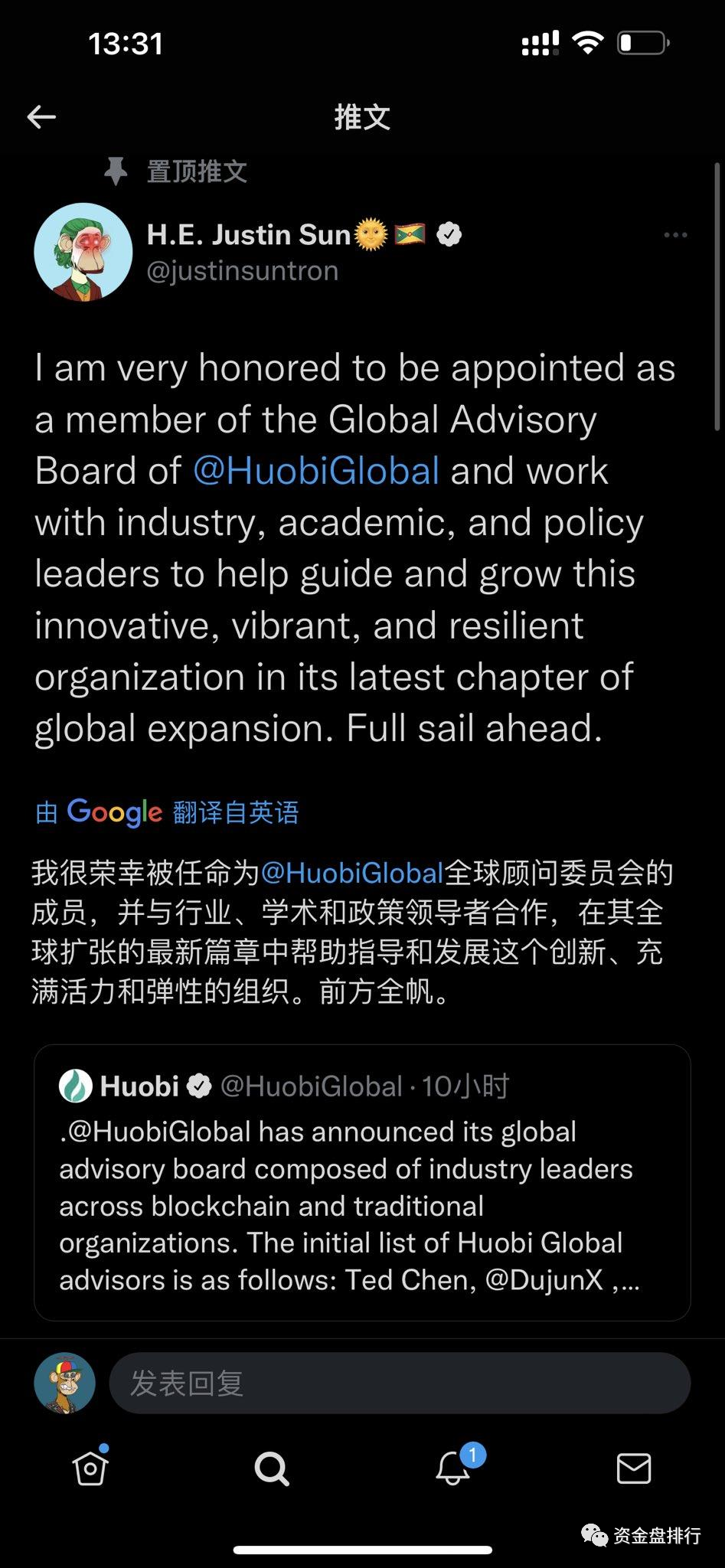Go back using the arrow
The height and width of the screenshot is (1568, 725).
[x=41, y=117]
